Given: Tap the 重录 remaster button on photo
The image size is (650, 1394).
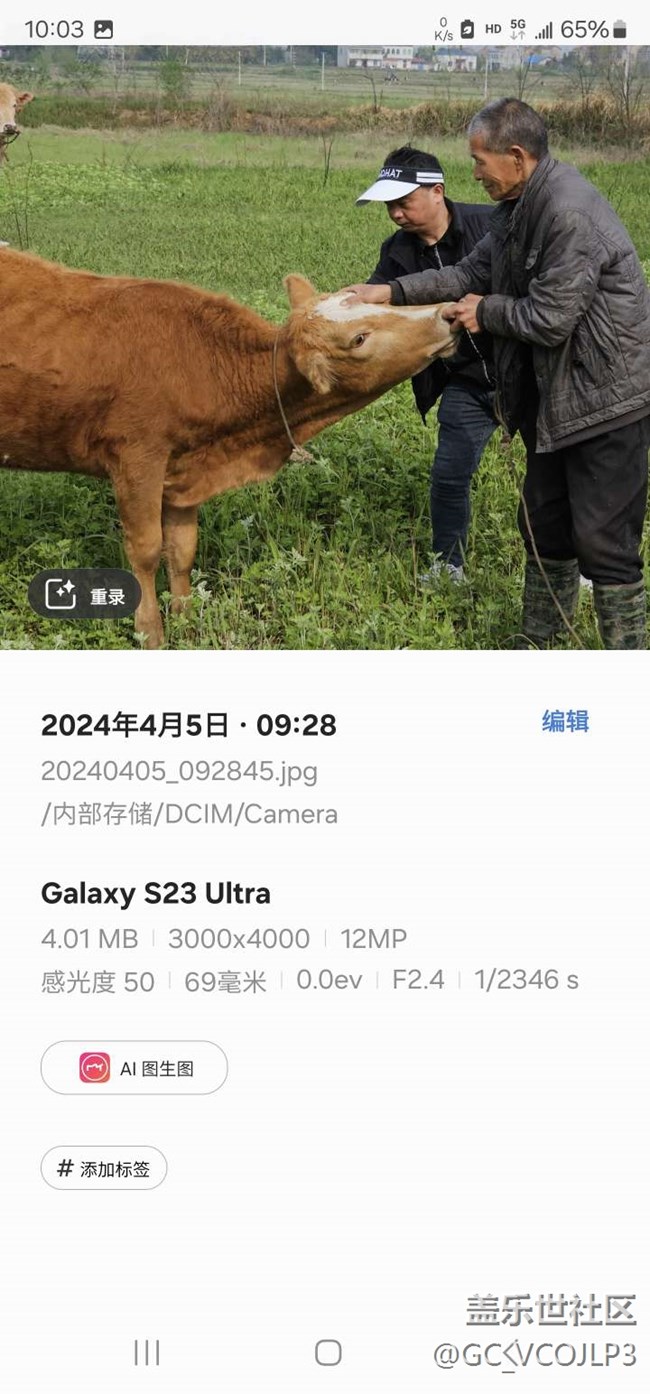Looking at the screenshot, I should (85, 595).
